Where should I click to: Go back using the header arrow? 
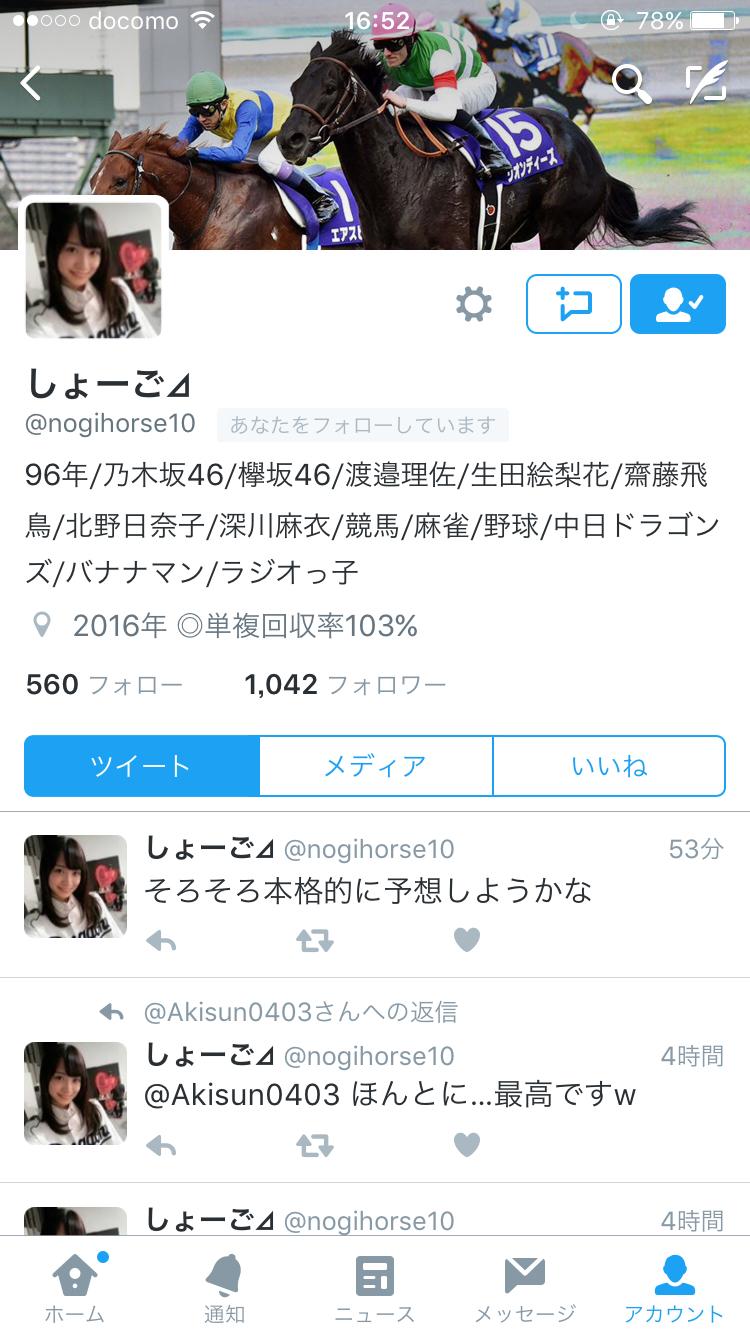pos(32,82)
